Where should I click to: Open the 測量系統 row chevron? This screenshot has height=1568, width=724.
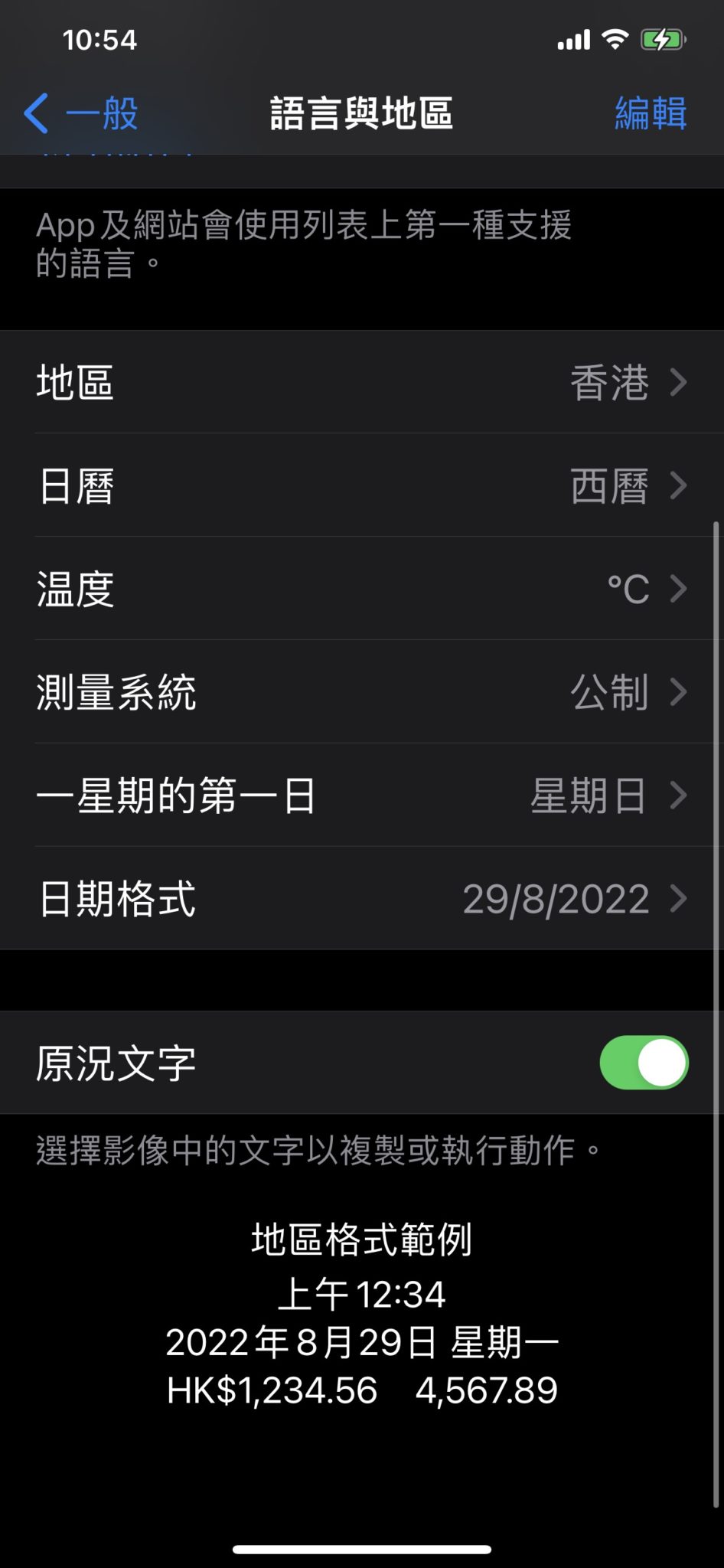point(677,693)
